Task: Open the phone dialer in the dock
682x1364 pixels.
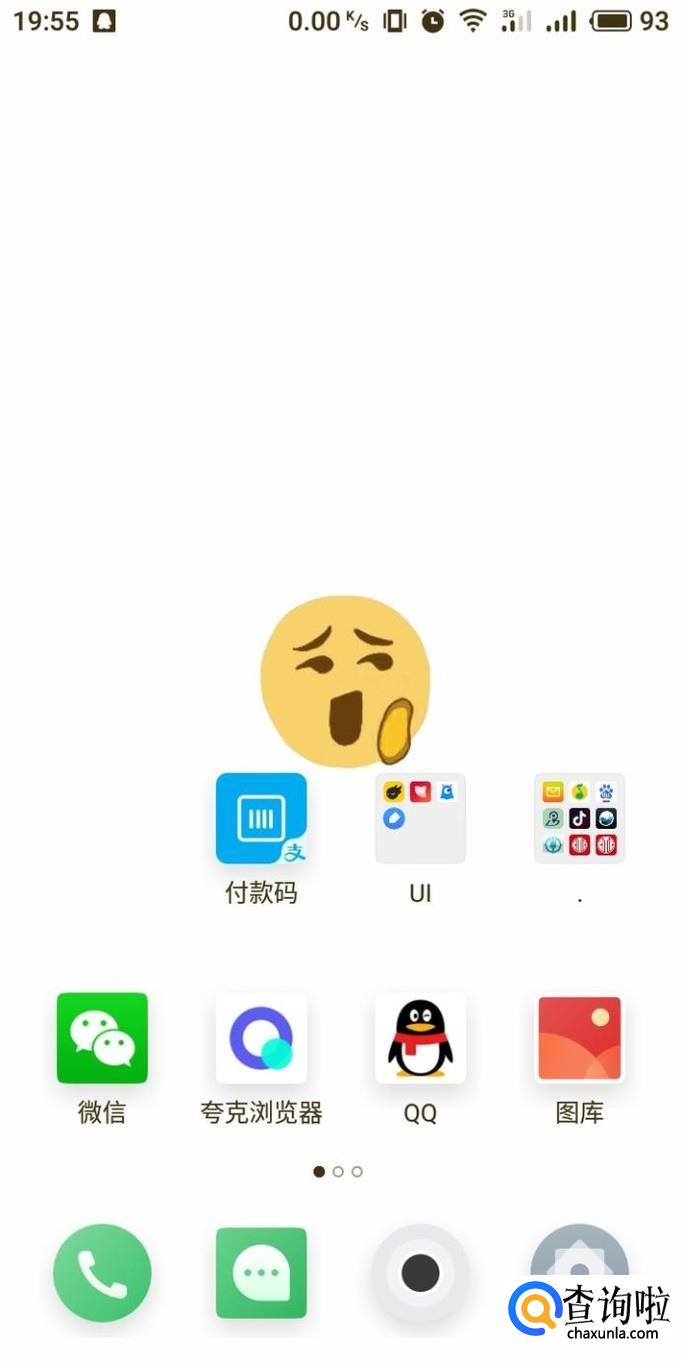Action: coord(102,1273)
